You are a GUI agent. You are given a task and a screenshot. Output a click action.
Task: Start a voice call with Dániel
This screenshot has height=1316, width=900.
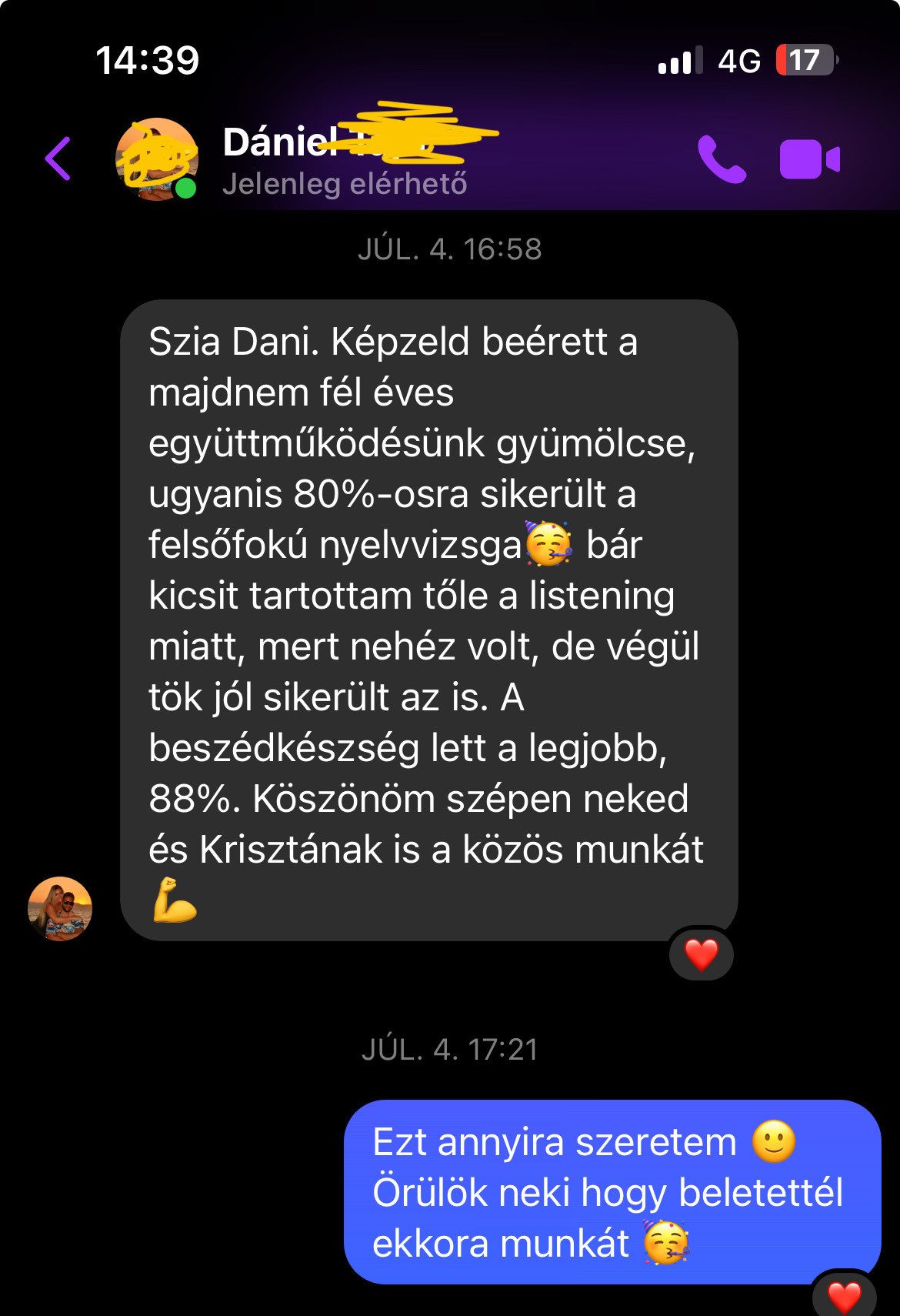click(722, 159)
